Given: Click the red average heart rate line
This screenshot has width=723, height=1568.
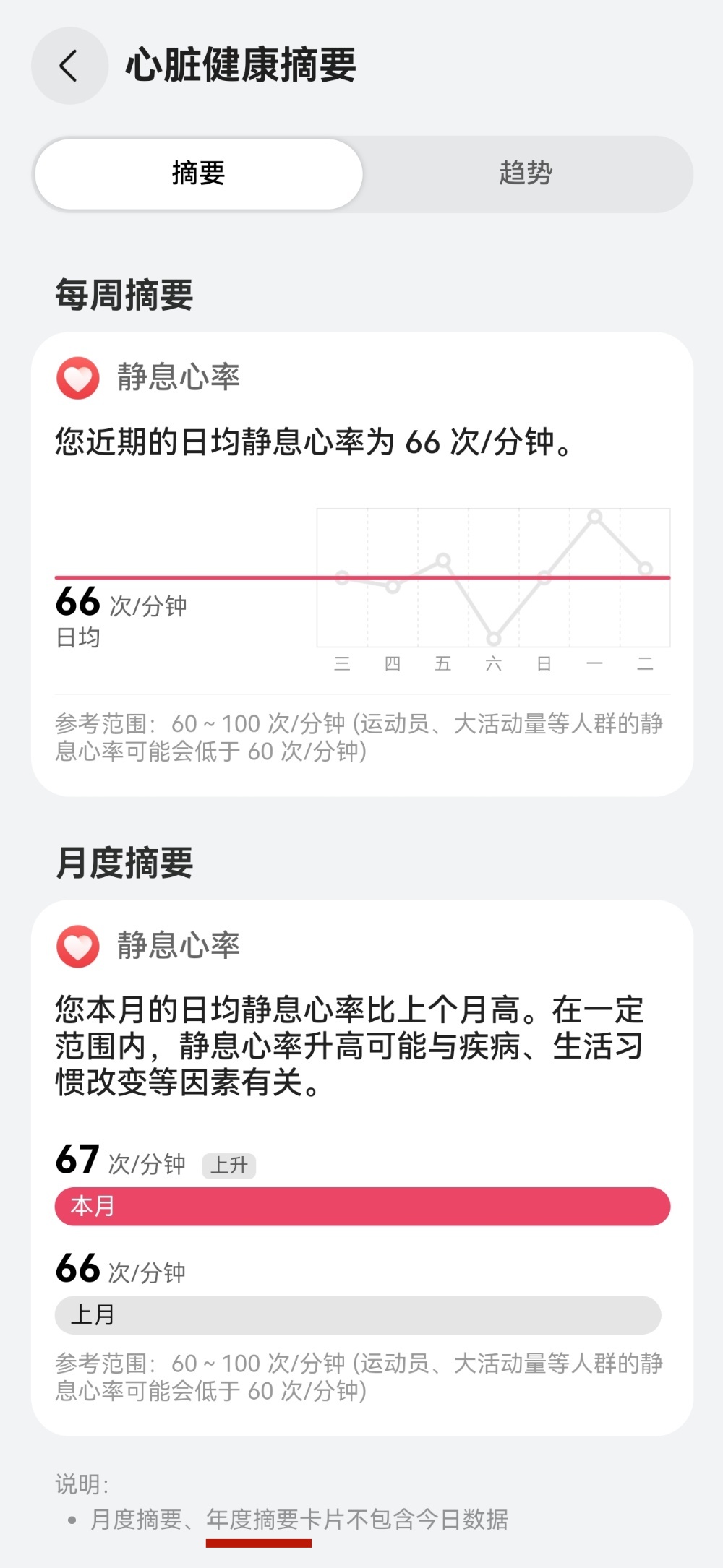Looking at the screenshot, I should (x=217, y=578).
